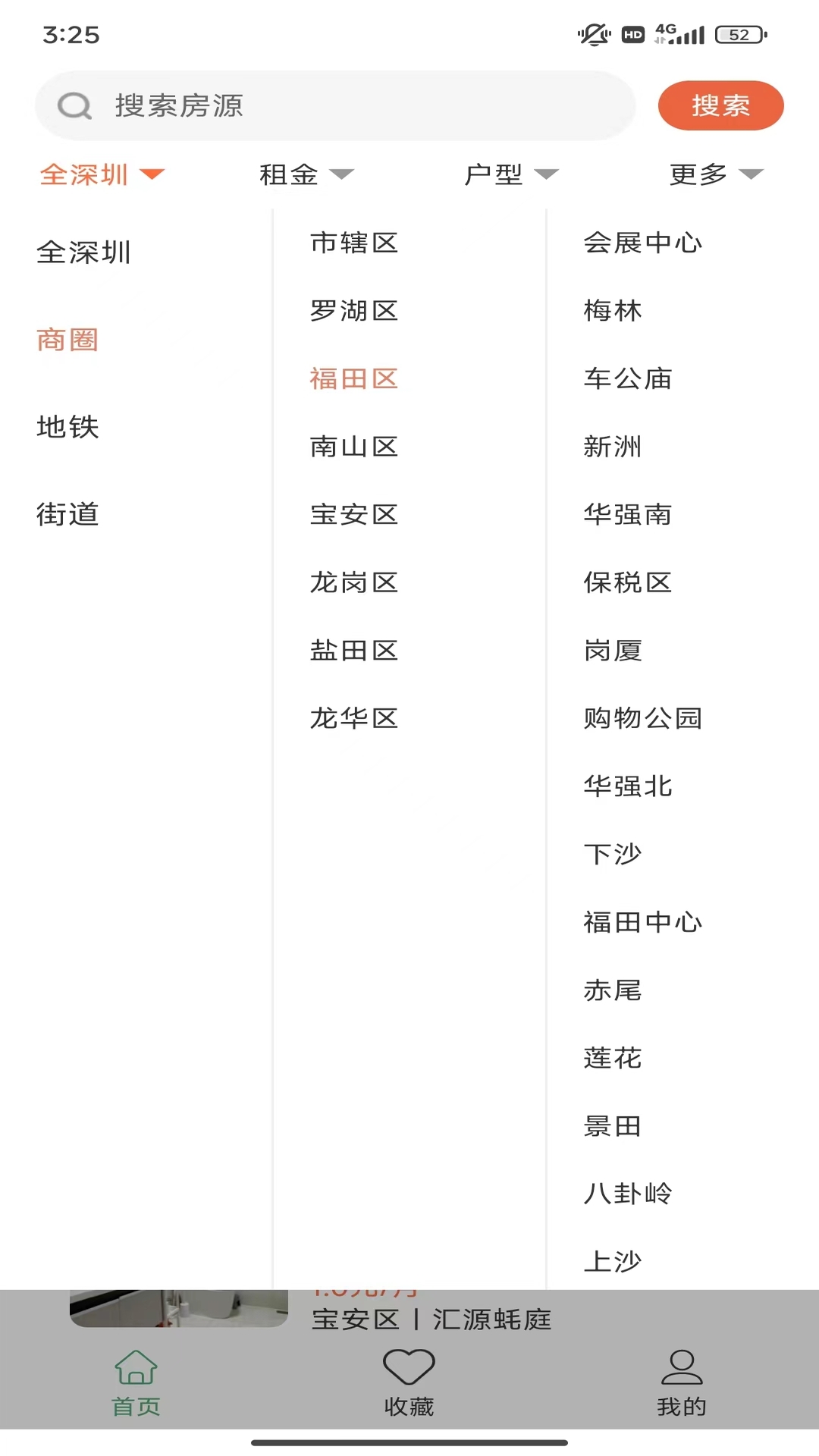Select the 地铁 filter category

[67, 428]
